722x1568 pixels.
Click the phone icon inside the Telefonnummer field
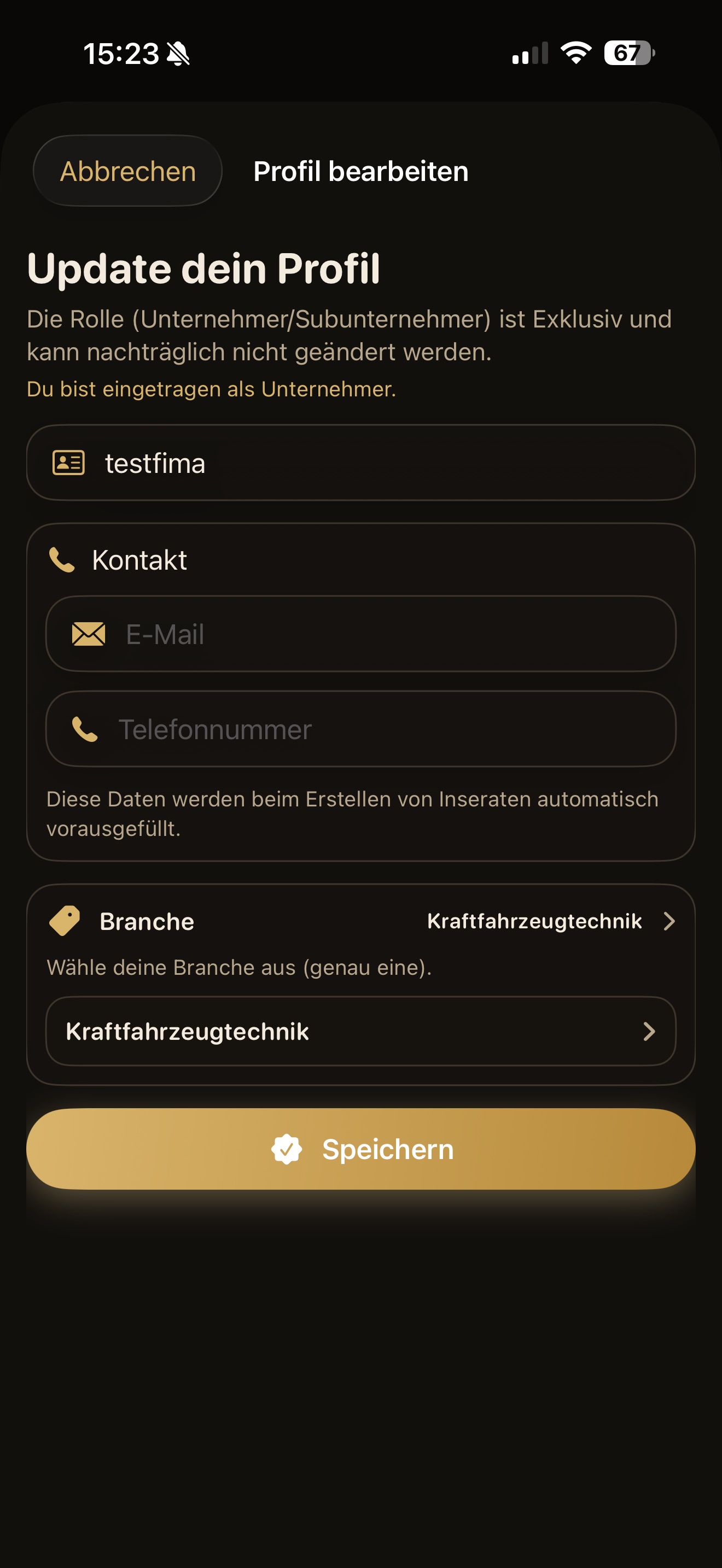pos(86,729)
